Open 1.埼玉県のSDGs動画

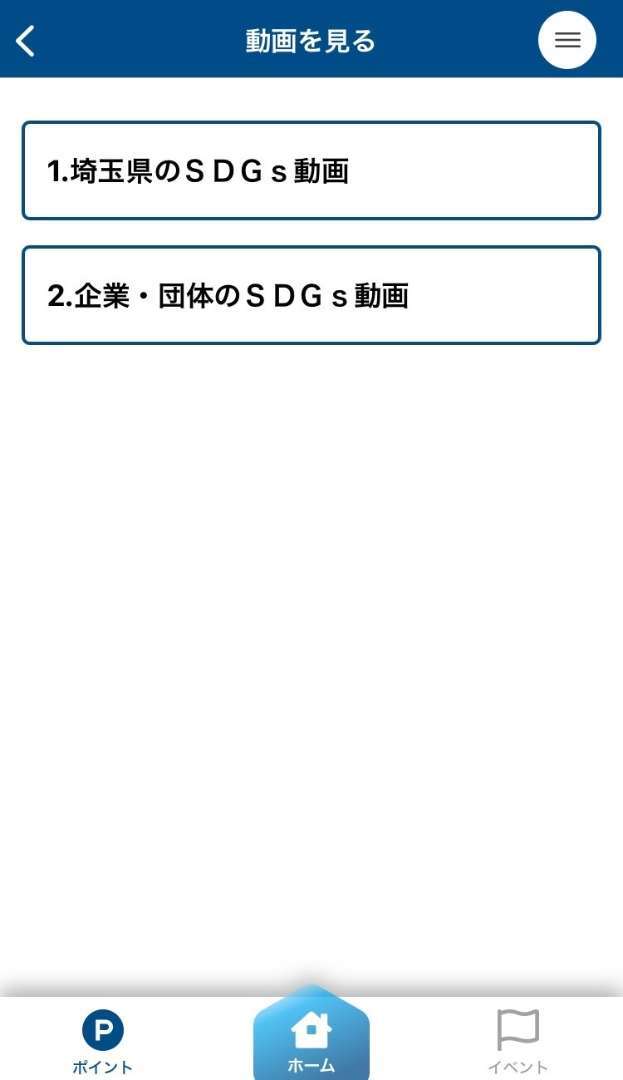[311, 171]
